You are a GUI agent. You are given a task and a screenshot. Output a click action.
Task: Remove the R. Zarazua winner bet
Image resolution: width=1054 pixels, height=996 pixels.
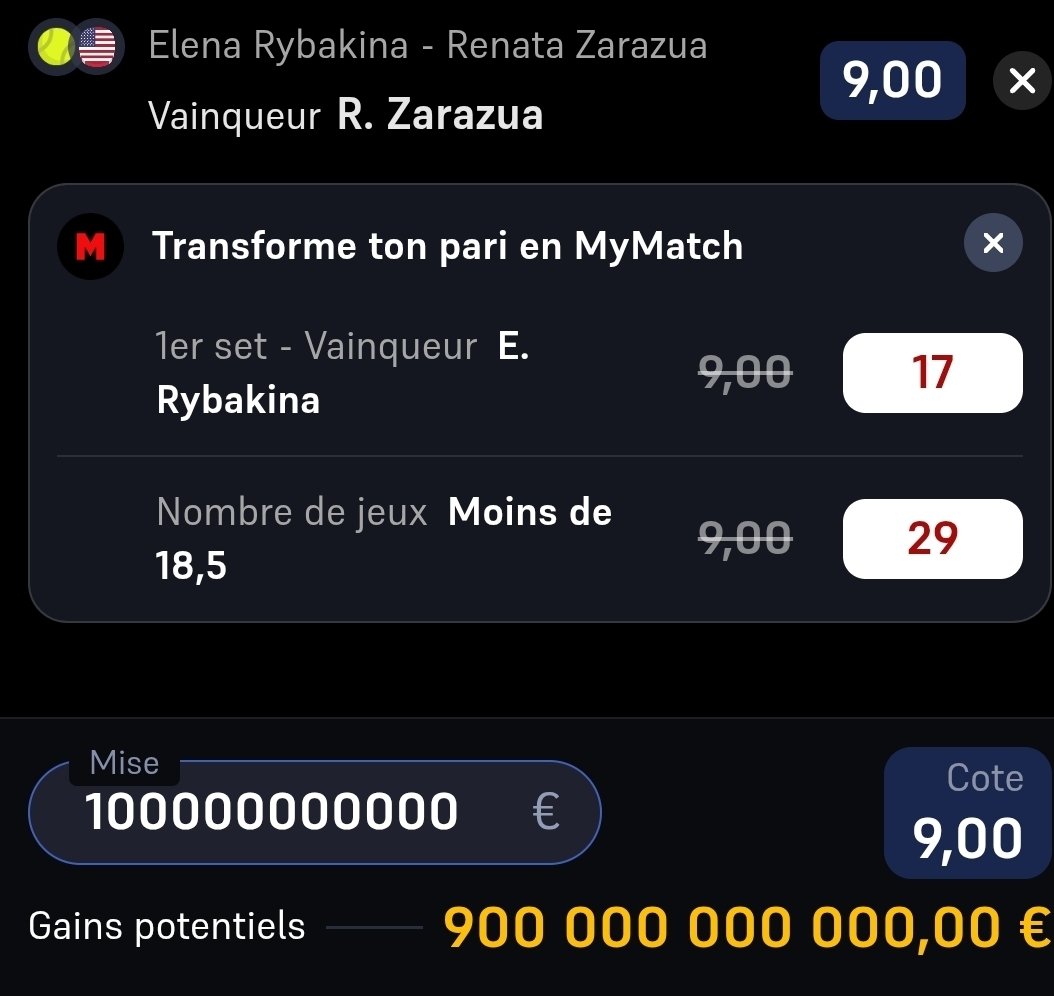tap(1022, 81)
